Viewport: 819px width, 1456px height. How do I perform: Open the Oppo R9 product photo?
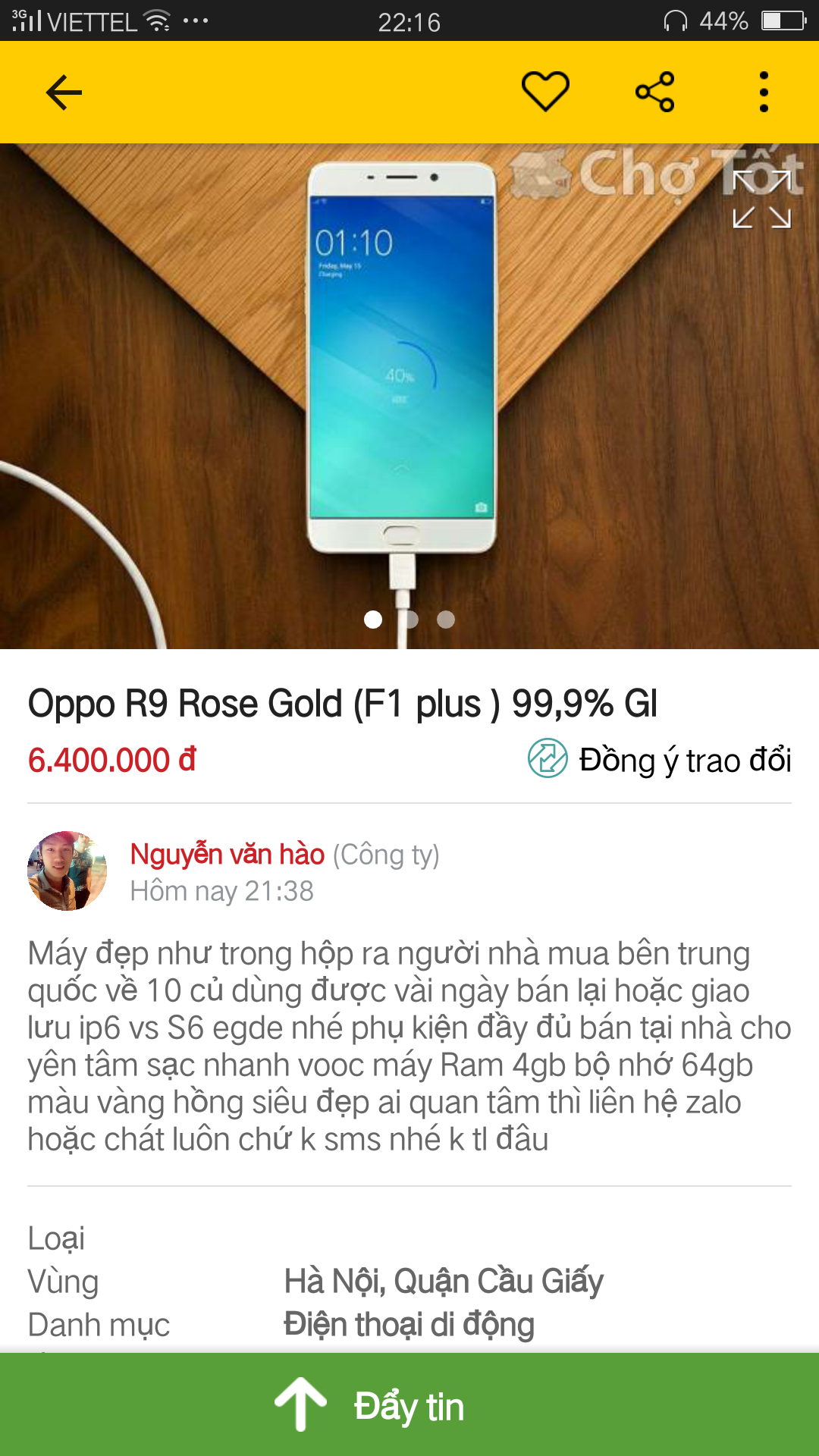(x=402, y=364)
